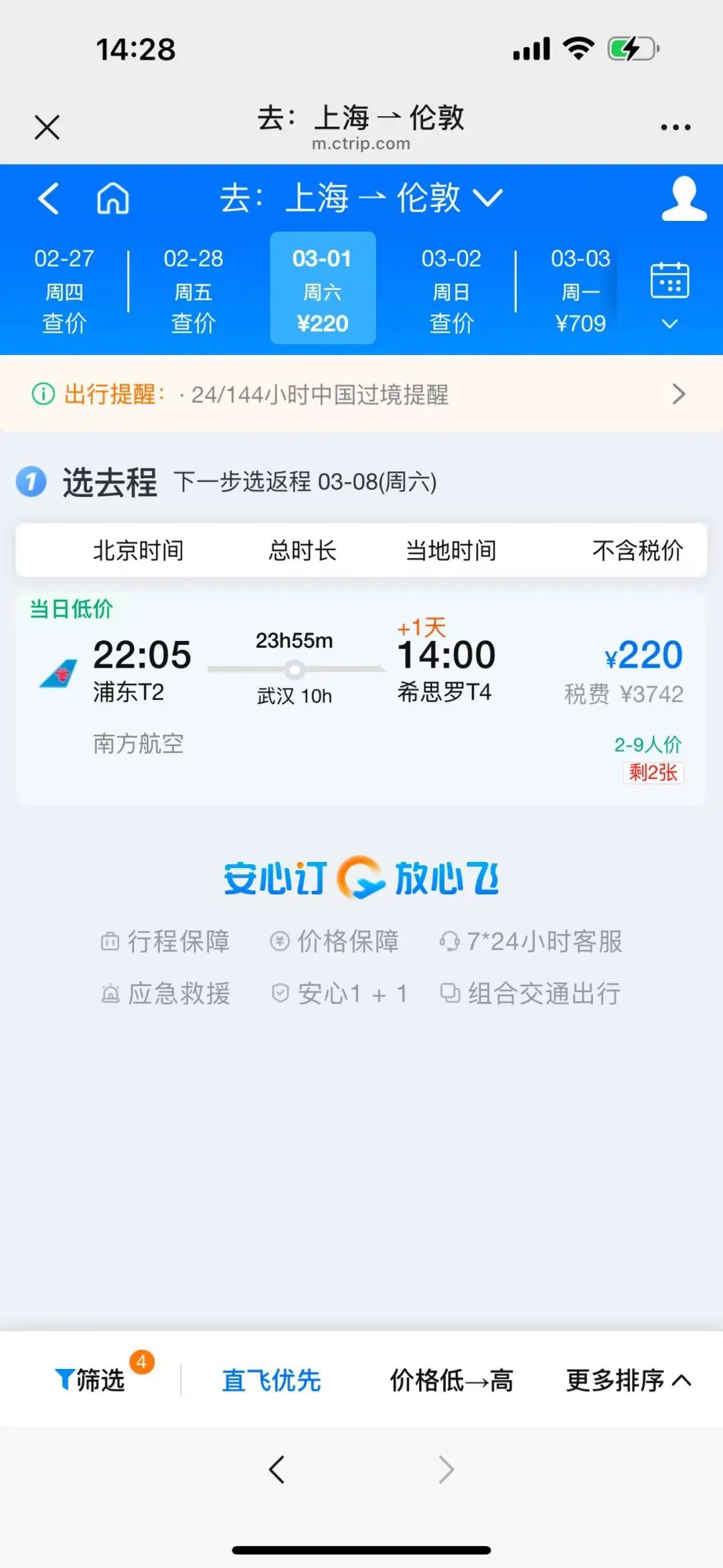Open the 筛选 filter options
The image size is (723, 1568).
pyautogui.click(x=90, y=1380)
